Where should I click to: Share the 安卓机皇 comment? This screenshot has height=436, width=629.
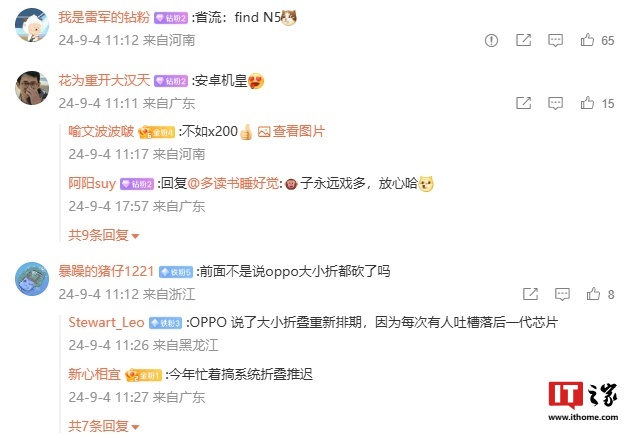[x=522, y=103]
